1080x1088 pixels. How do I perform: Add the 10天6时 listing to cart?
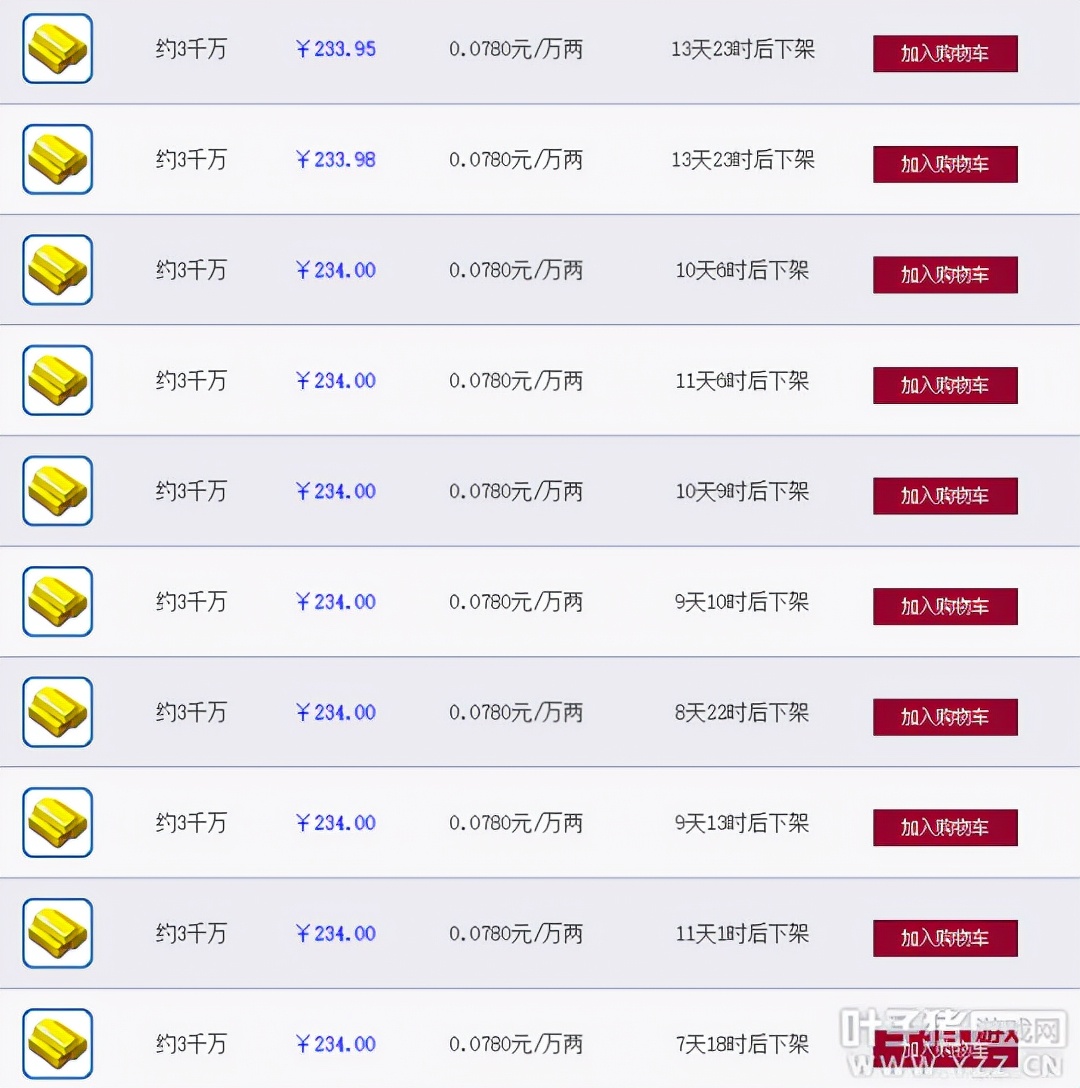945,275
